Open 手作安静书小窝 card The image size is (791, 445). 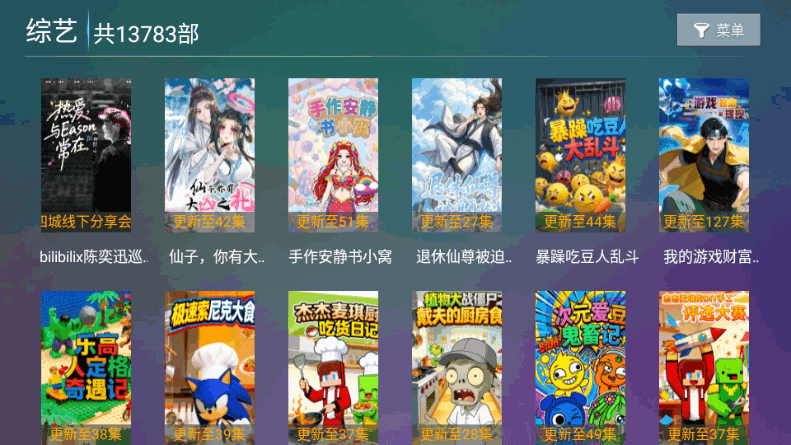[333, 155]
